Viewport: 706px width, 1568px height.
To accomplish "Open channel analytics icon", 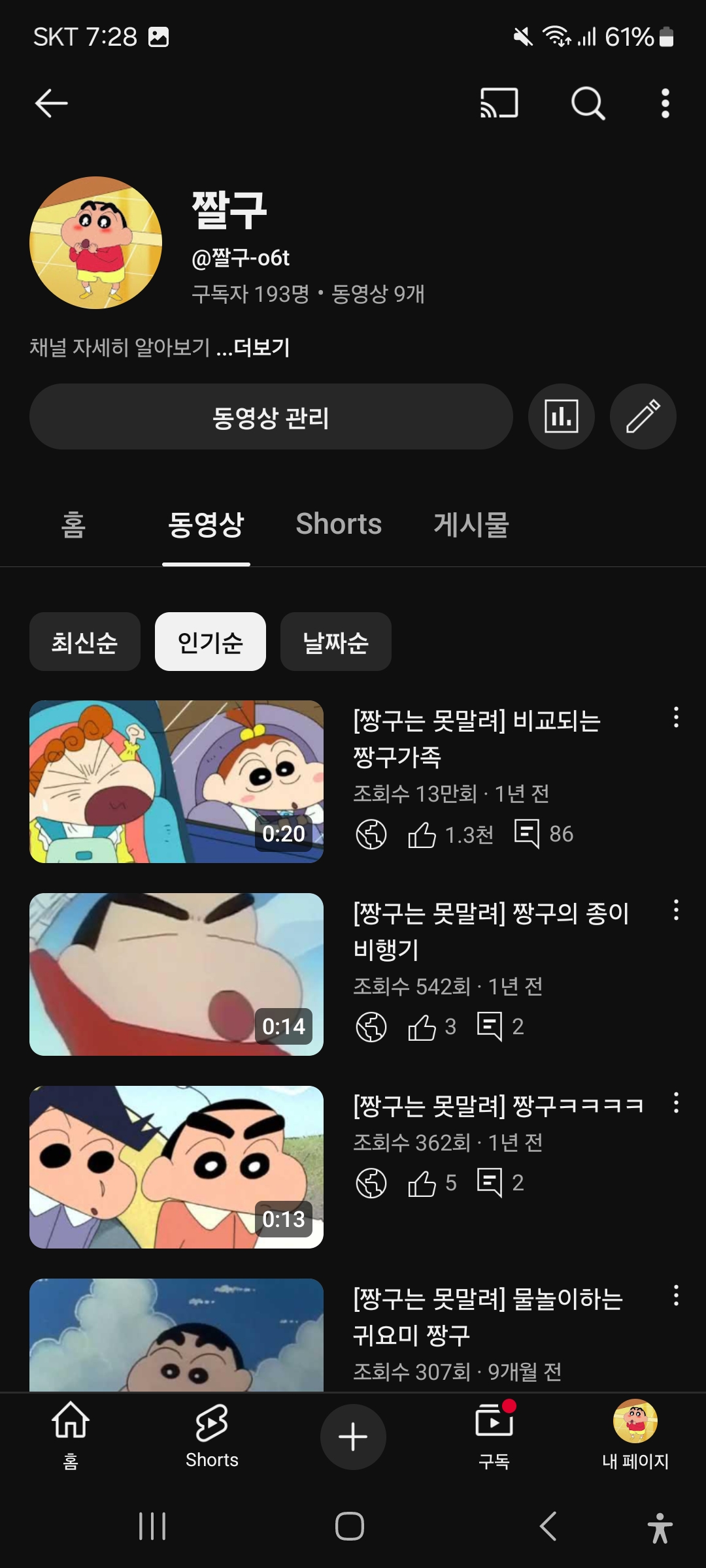I will point(561,417).
